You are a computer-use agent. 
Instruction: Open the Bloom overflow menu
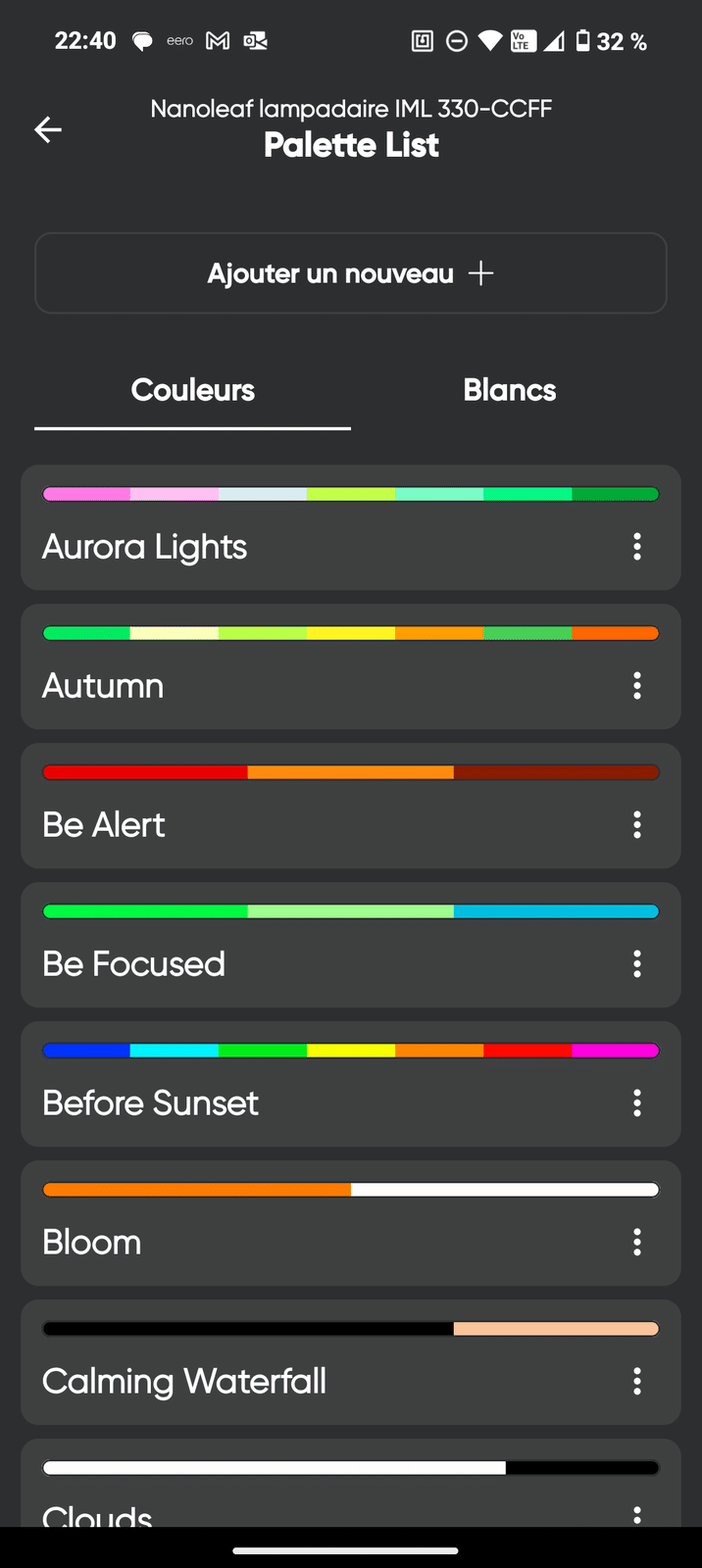click(637, 1243)
